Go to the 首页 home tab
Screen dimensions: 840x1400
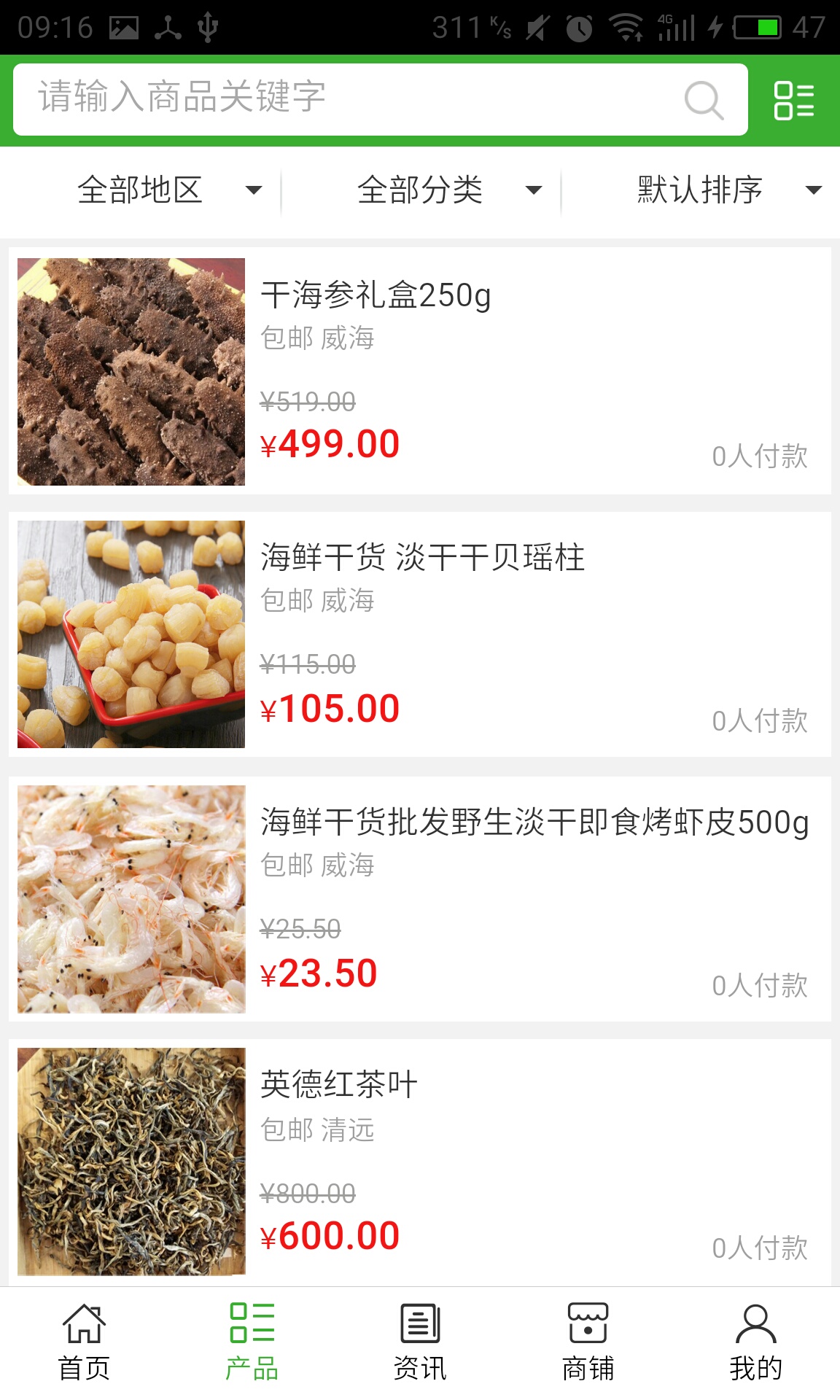(x=84, y=1343)
